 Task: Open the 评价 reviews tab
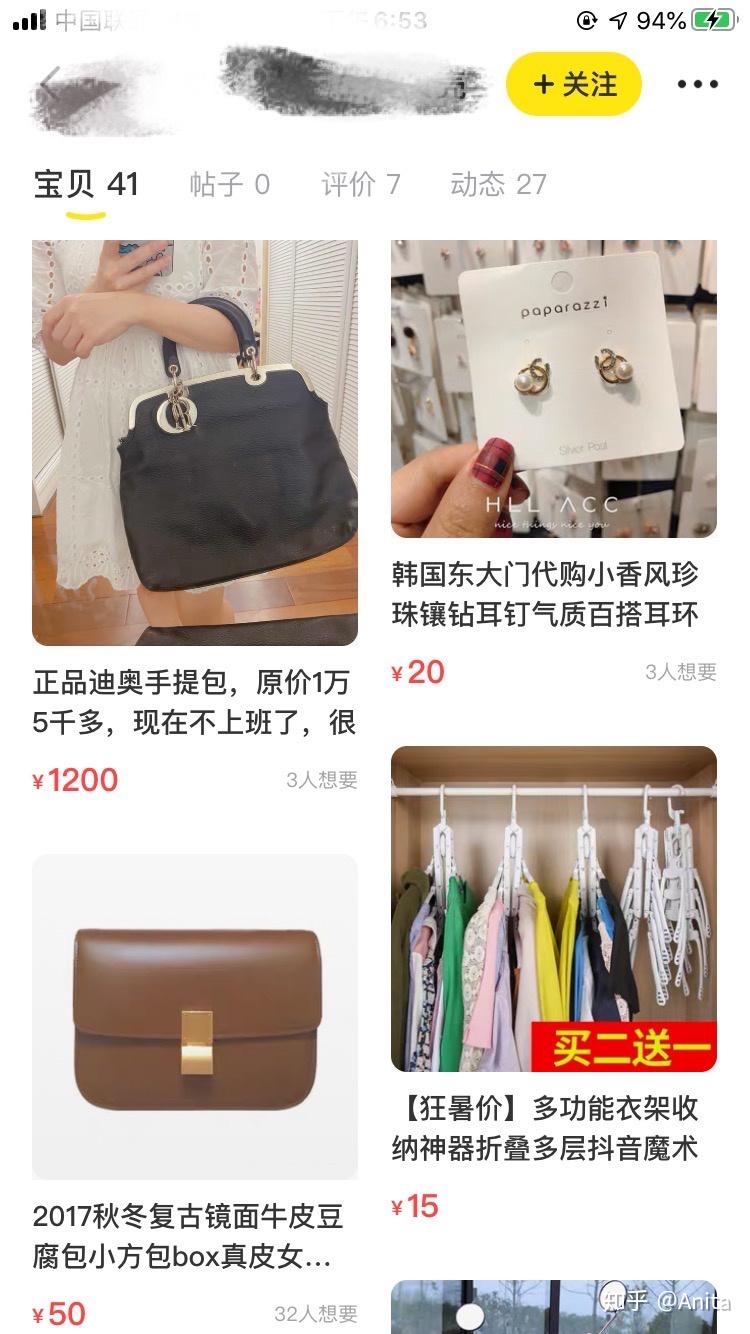360,184
